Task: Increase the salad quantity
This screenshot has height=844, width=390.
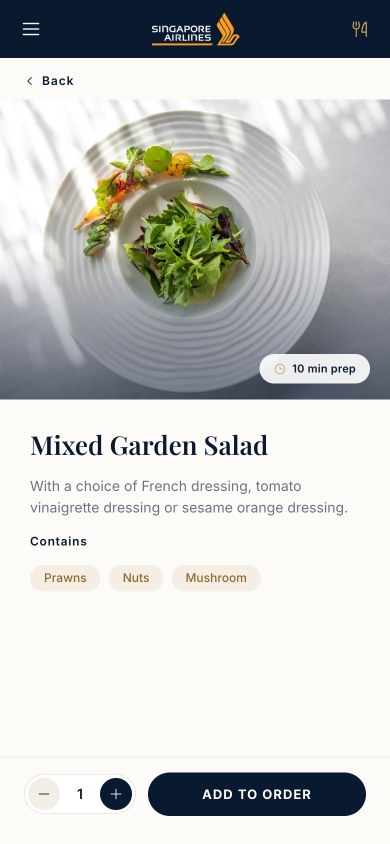Action: (116, 794)
